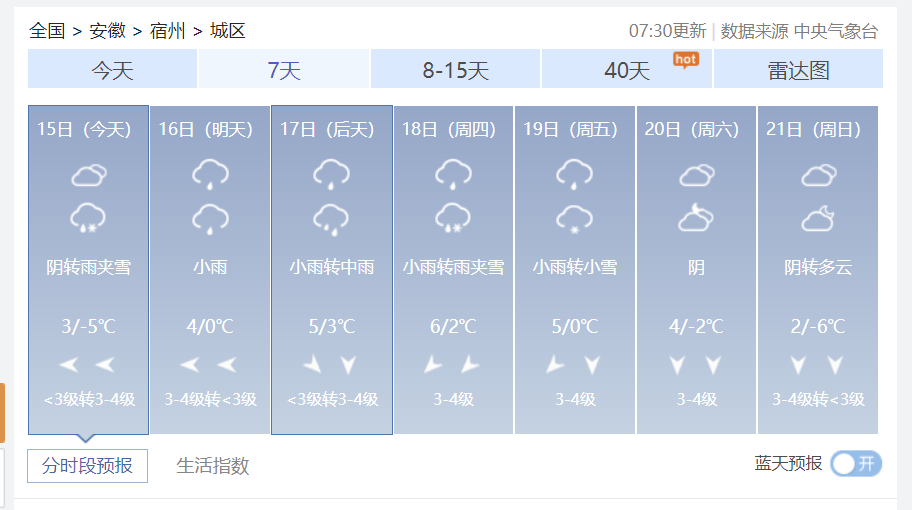Image resolution: width=912 pixels, height=510 pixels.
Task: Switch to the 生活指数 tab
Action: point(212,466)
